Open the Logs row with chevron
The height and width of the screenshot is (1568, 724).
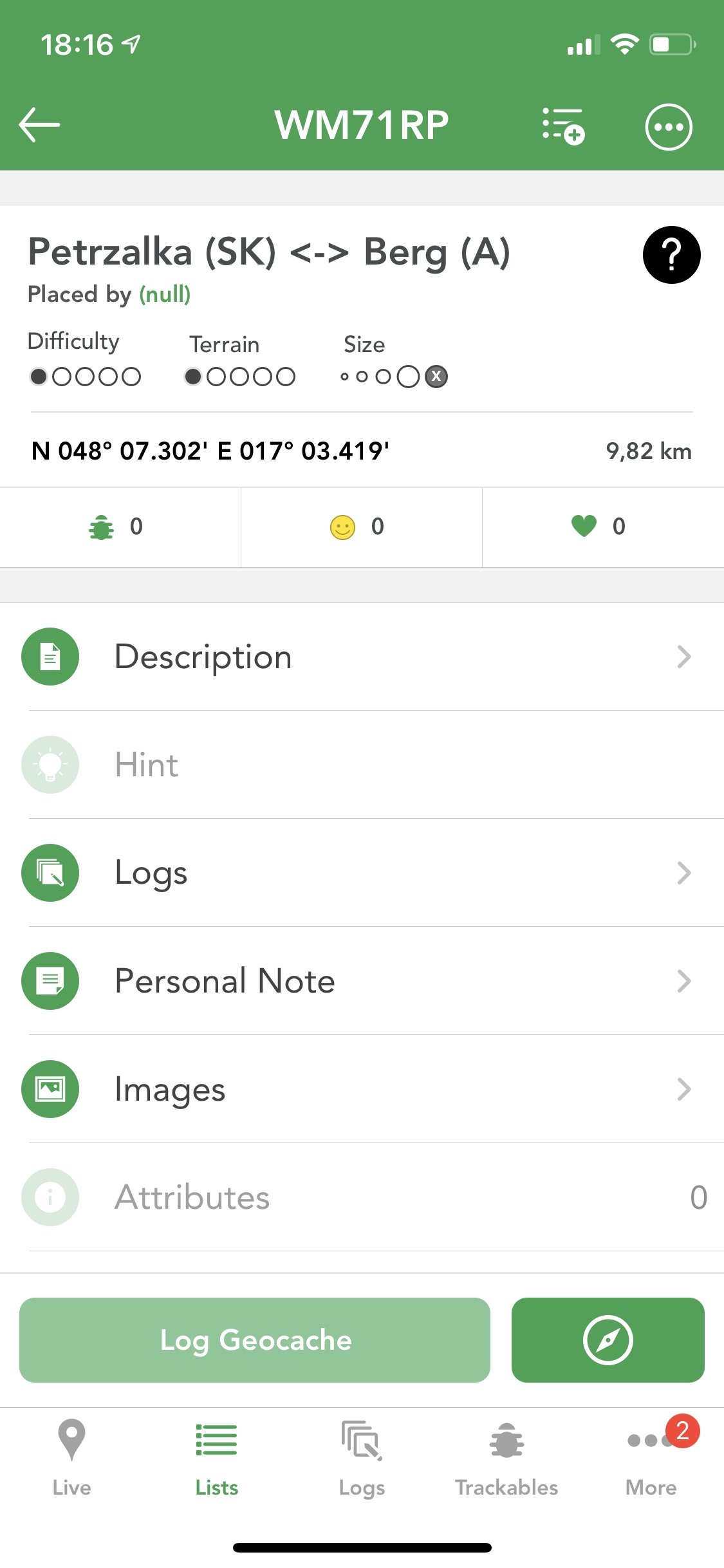tap(362, 873)
